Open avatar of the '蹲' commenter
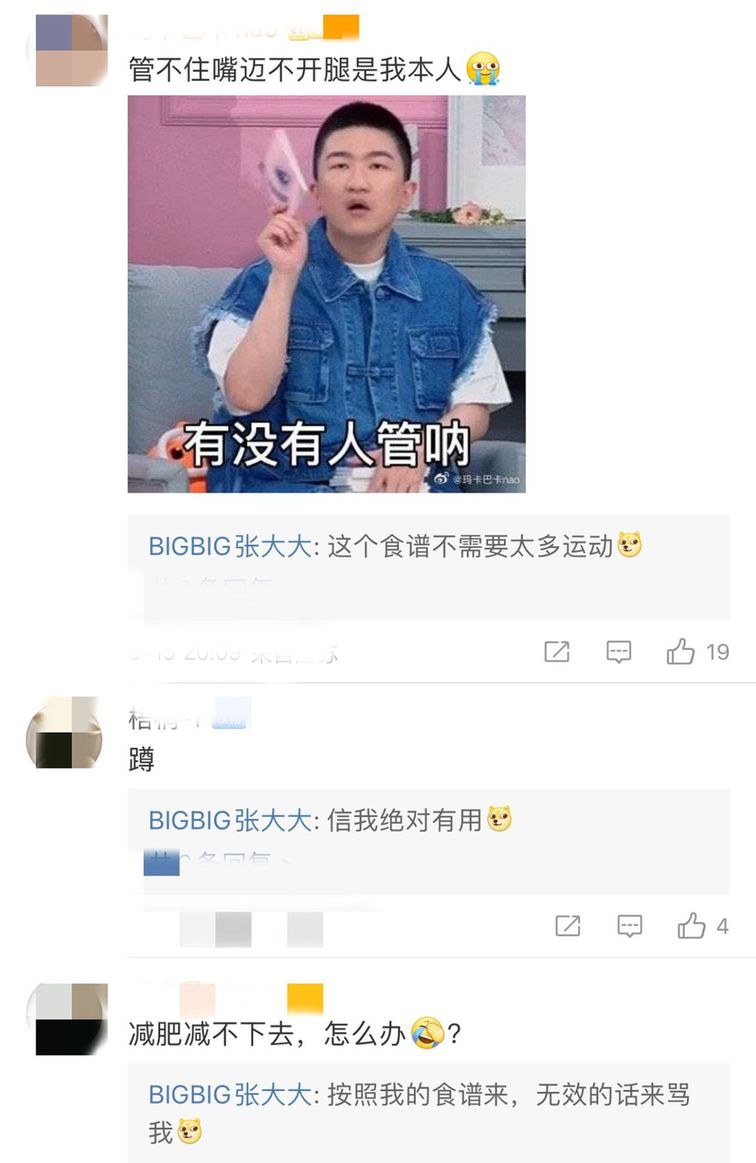756x1163 pixels. point(64,733)
